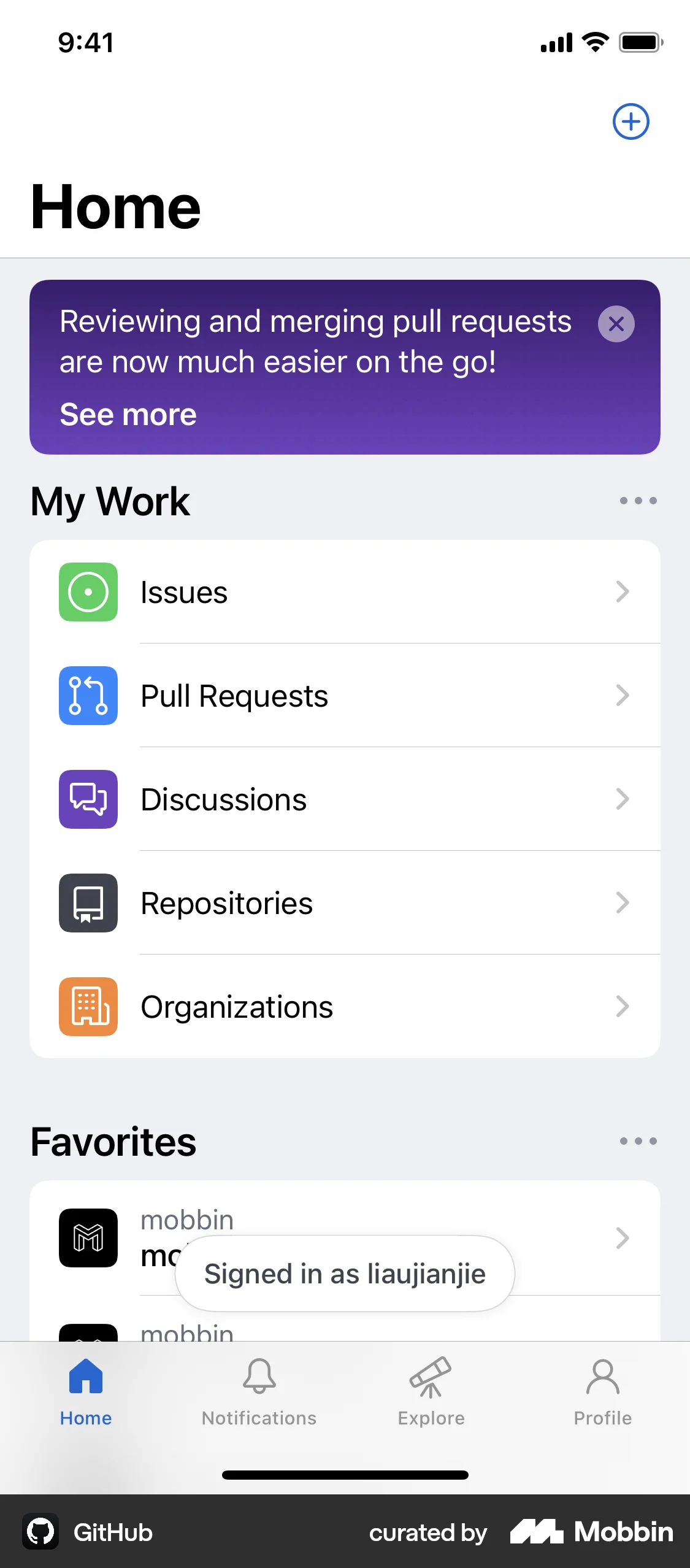Viewport: 690px width, 1568px height.
Task: Dismiss the pull requests announcement banner
Action: pos(616,324)
